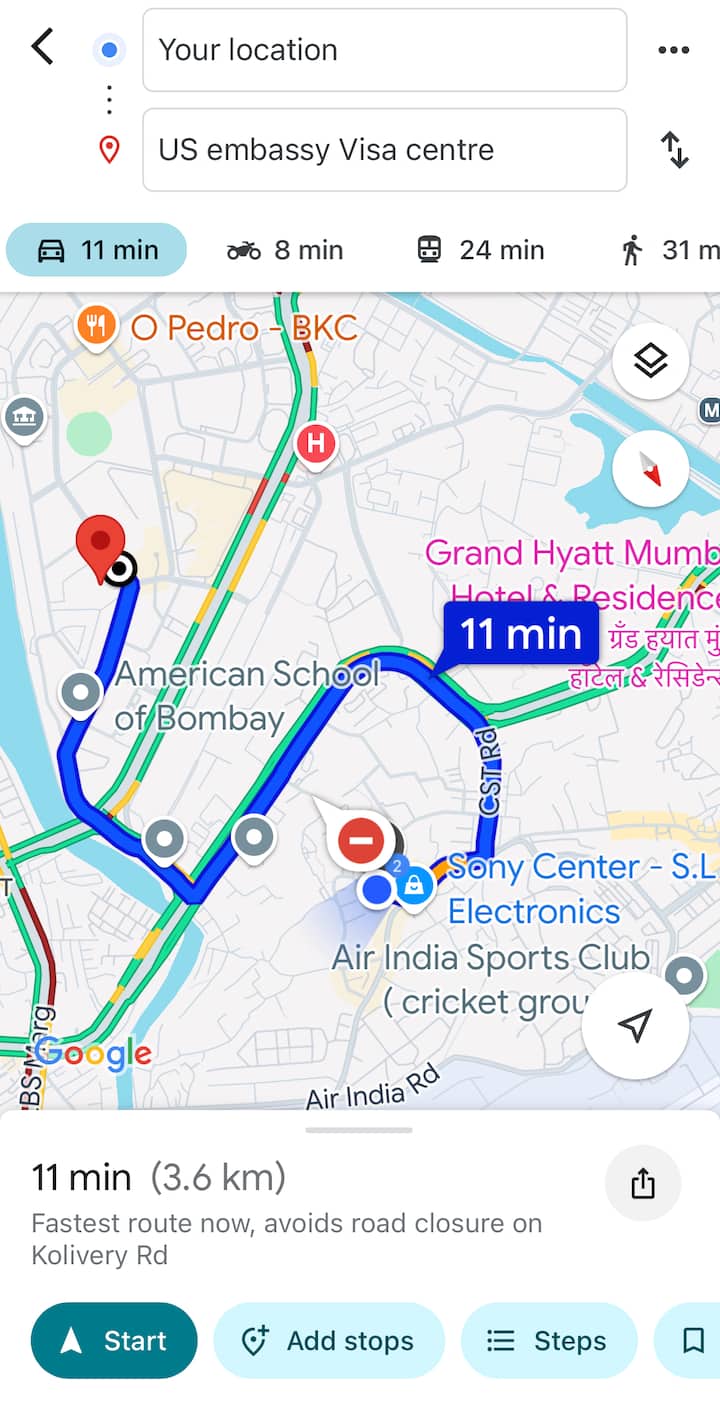Start navigation

(114, 1341)
